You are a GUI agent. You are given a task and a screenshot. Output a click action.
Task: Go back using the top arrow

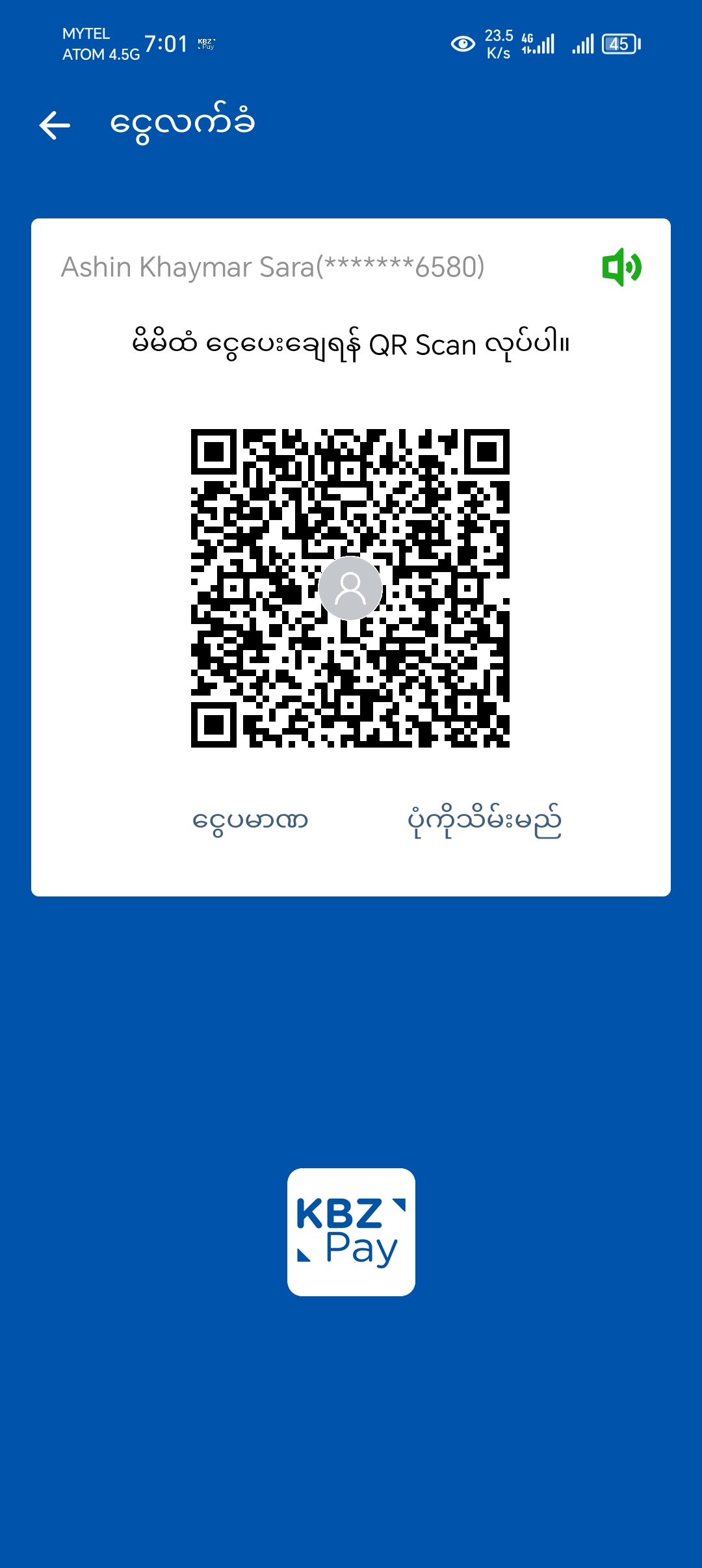pos(55,125)
